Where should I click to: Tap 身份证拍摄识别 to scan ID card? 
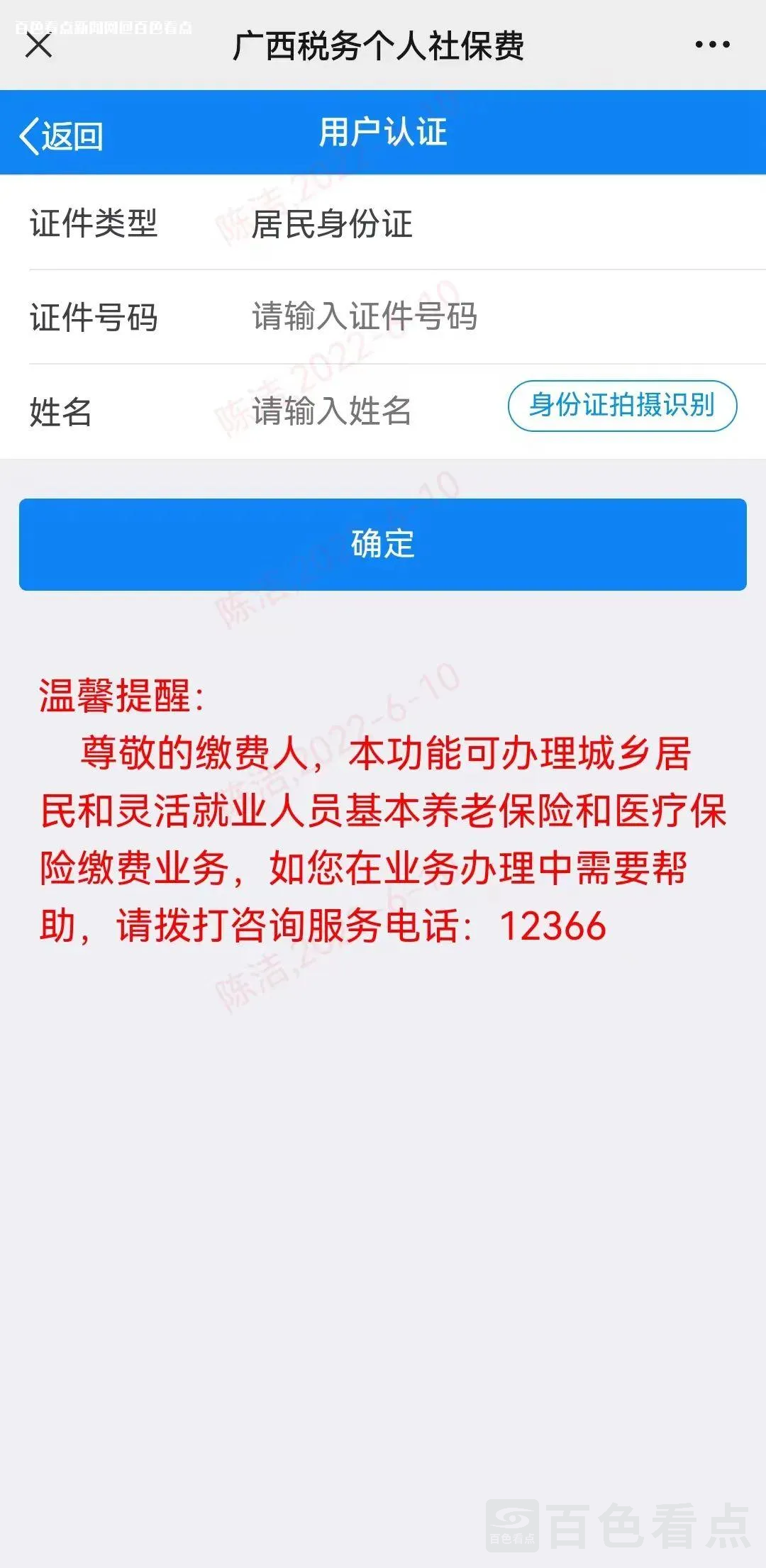[x=622, y=406]
